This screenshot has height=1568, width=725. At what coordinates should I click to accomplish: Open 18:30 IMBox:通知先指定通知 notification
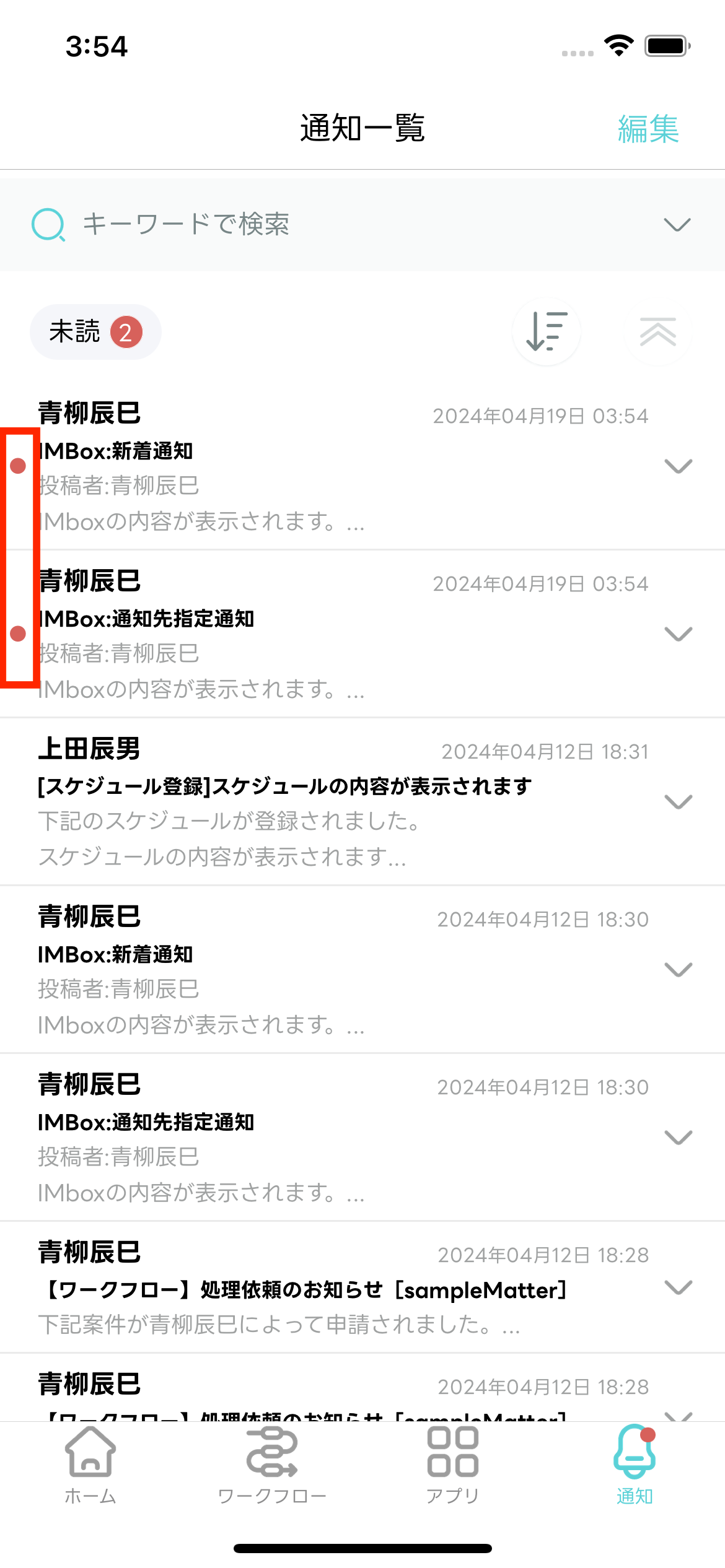310,1138
